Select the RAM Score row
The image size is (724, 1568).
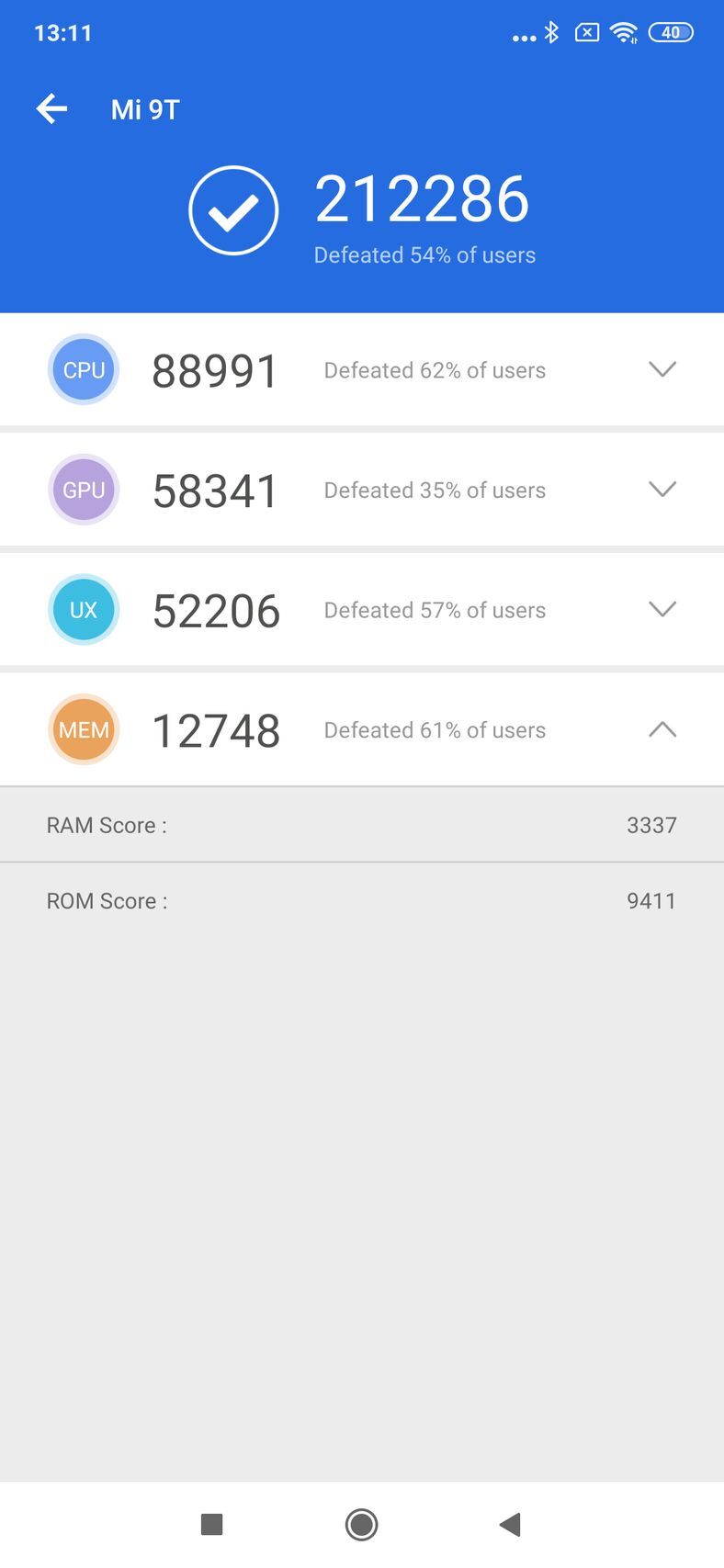click(x=362, y=824)
